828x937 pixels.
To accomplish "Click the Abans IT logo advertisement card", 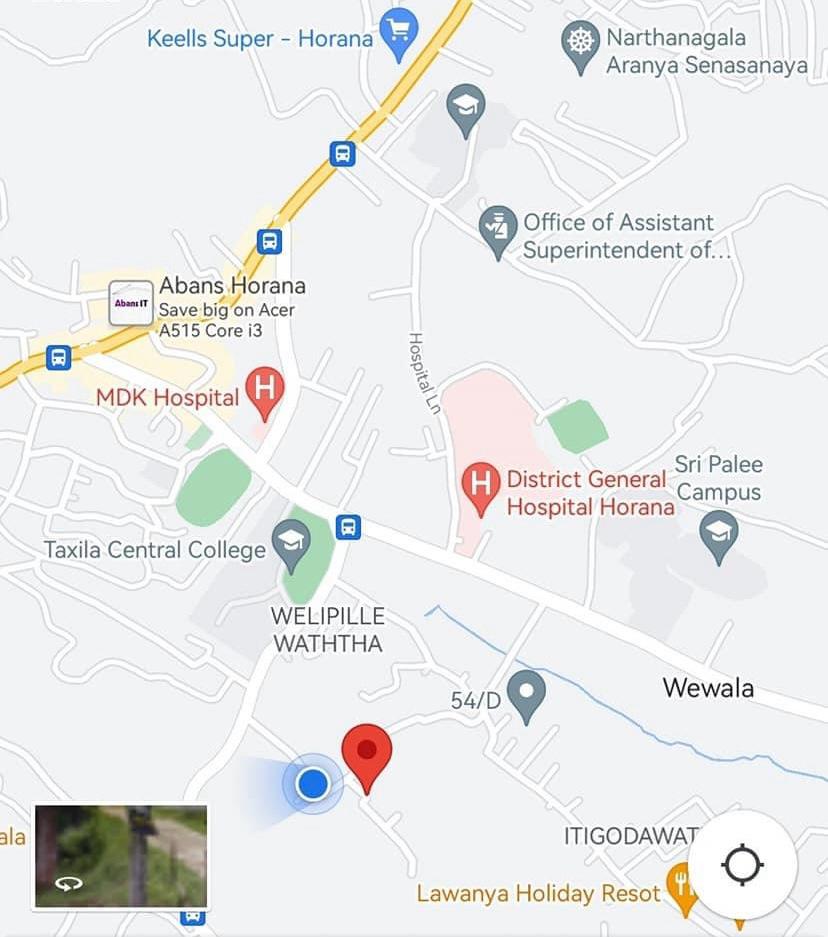I will coord(130,302).
